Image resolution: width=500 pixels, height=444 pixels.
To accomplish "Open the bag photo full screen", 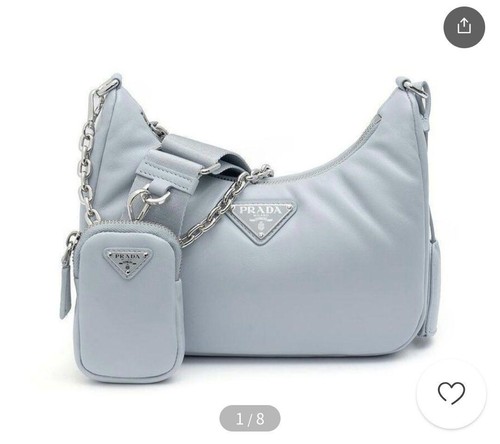I will pyautogui.click(x=250, y=228).
